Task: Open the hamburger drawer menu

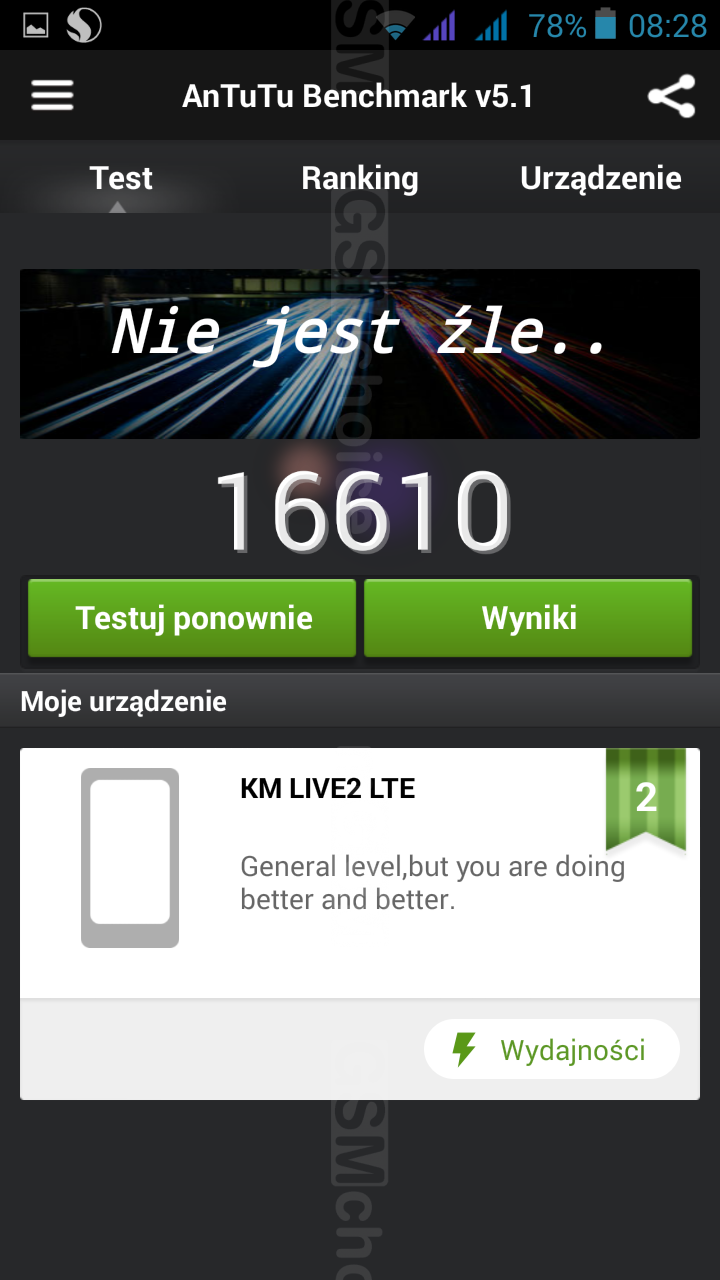Action: 52,96
